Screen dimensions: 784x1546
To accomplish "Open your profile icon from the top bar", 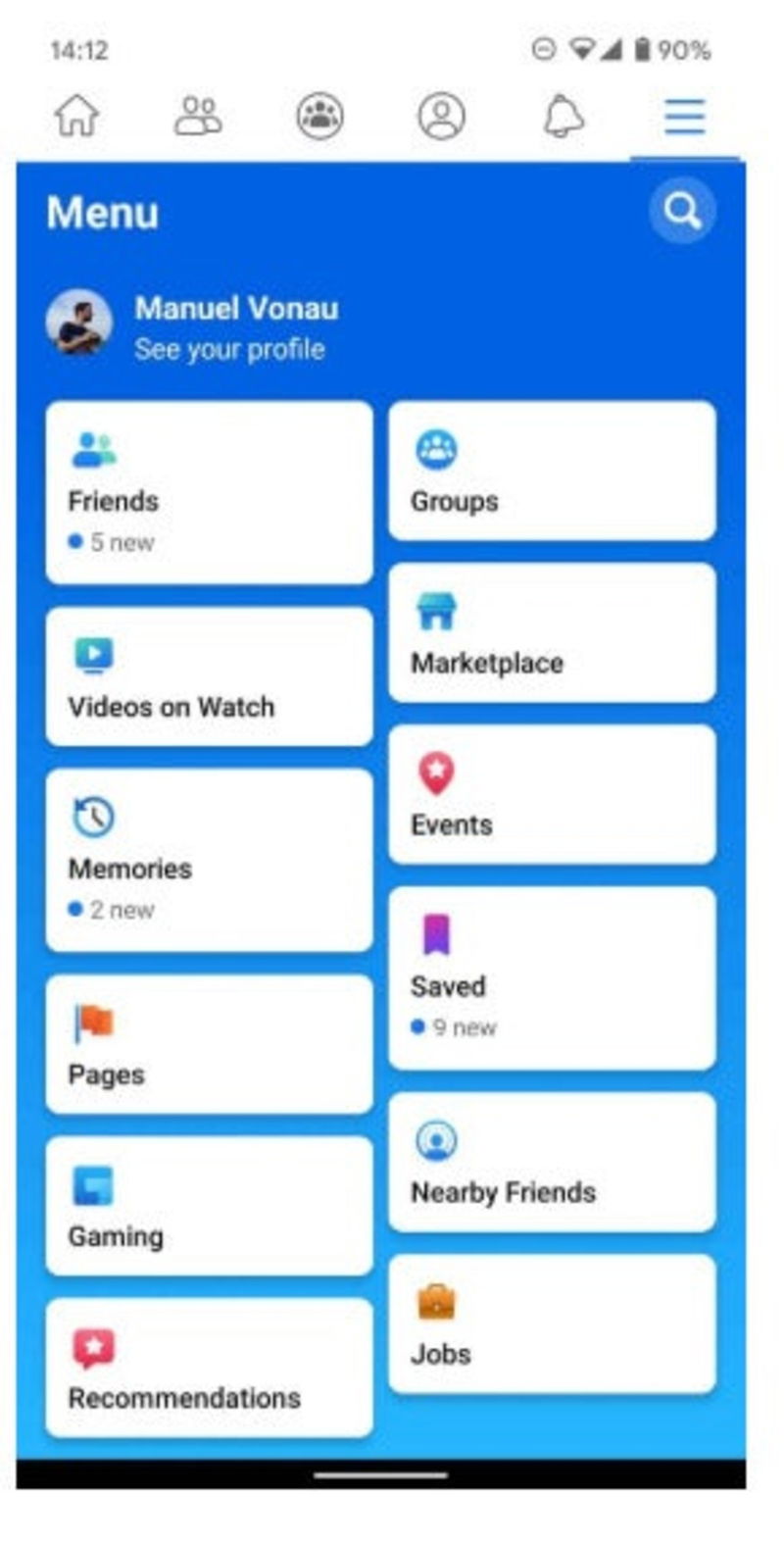I will tap(441, 116).
